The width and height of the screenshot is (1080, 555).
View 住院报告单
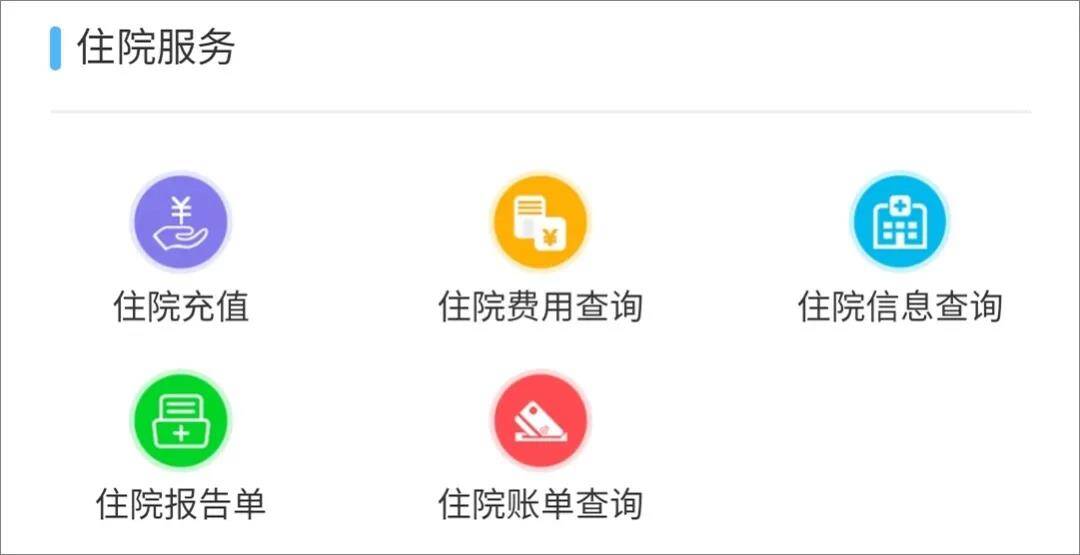(180, 421)
